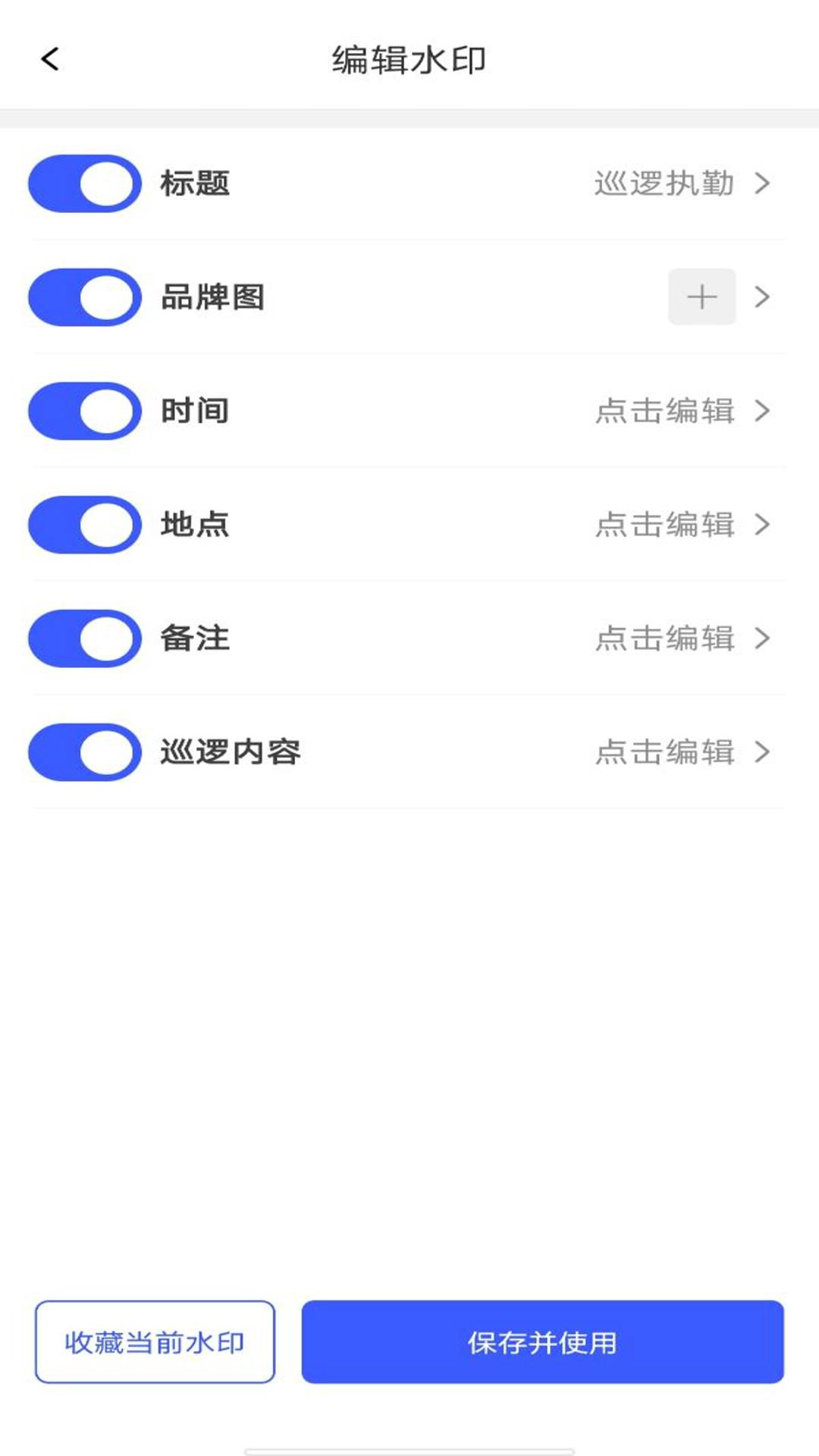Open the 地点 row via its chevron

pos(761,525)
